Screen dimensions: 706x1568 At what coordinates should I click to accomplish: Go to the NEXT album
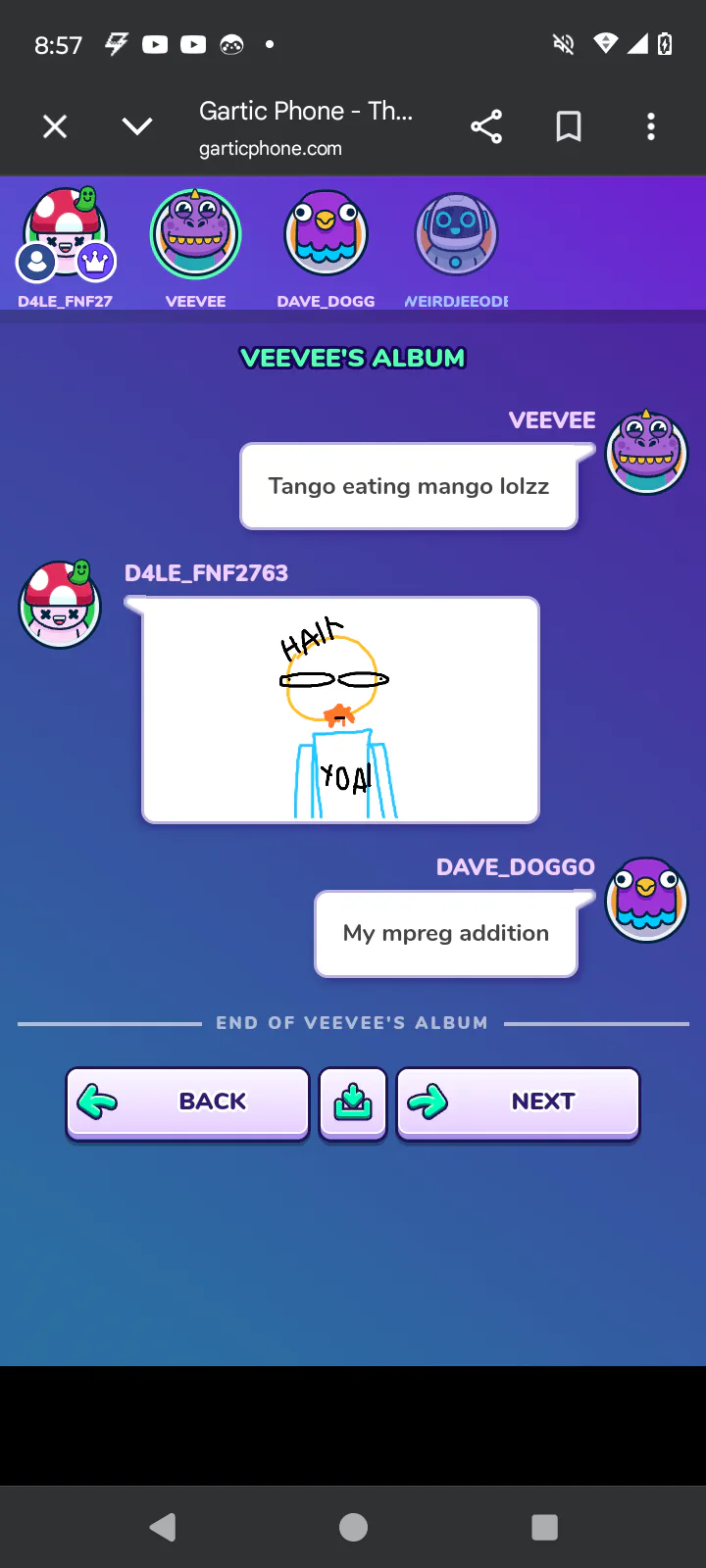coord(518,1102)
